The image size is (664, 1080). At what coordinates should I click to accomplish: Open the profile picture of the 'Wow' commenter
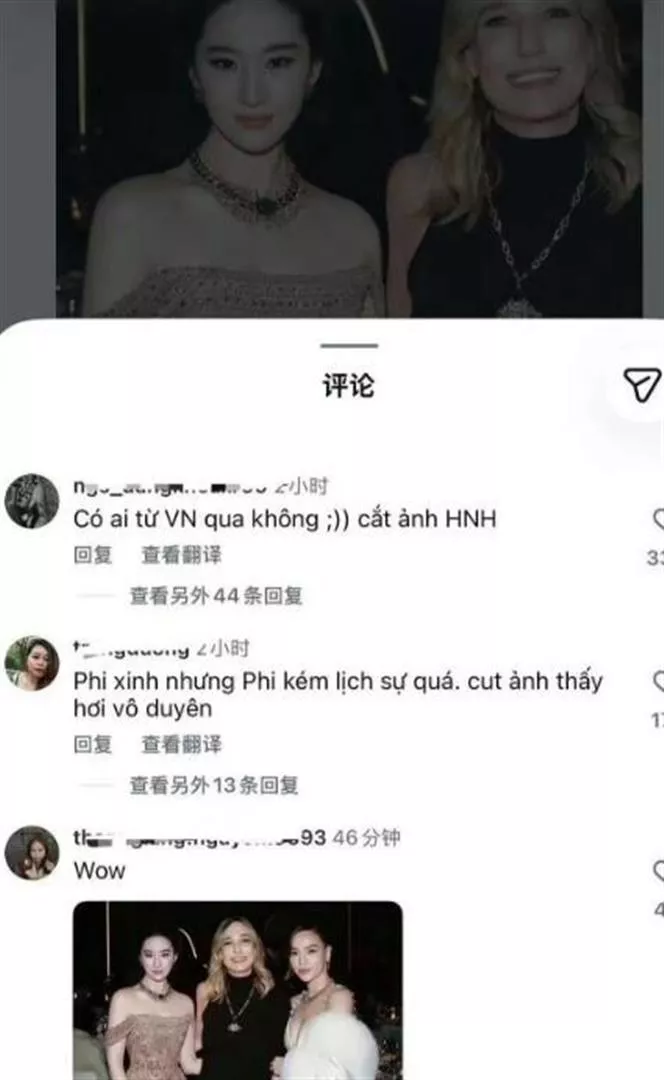pos(32,853)
